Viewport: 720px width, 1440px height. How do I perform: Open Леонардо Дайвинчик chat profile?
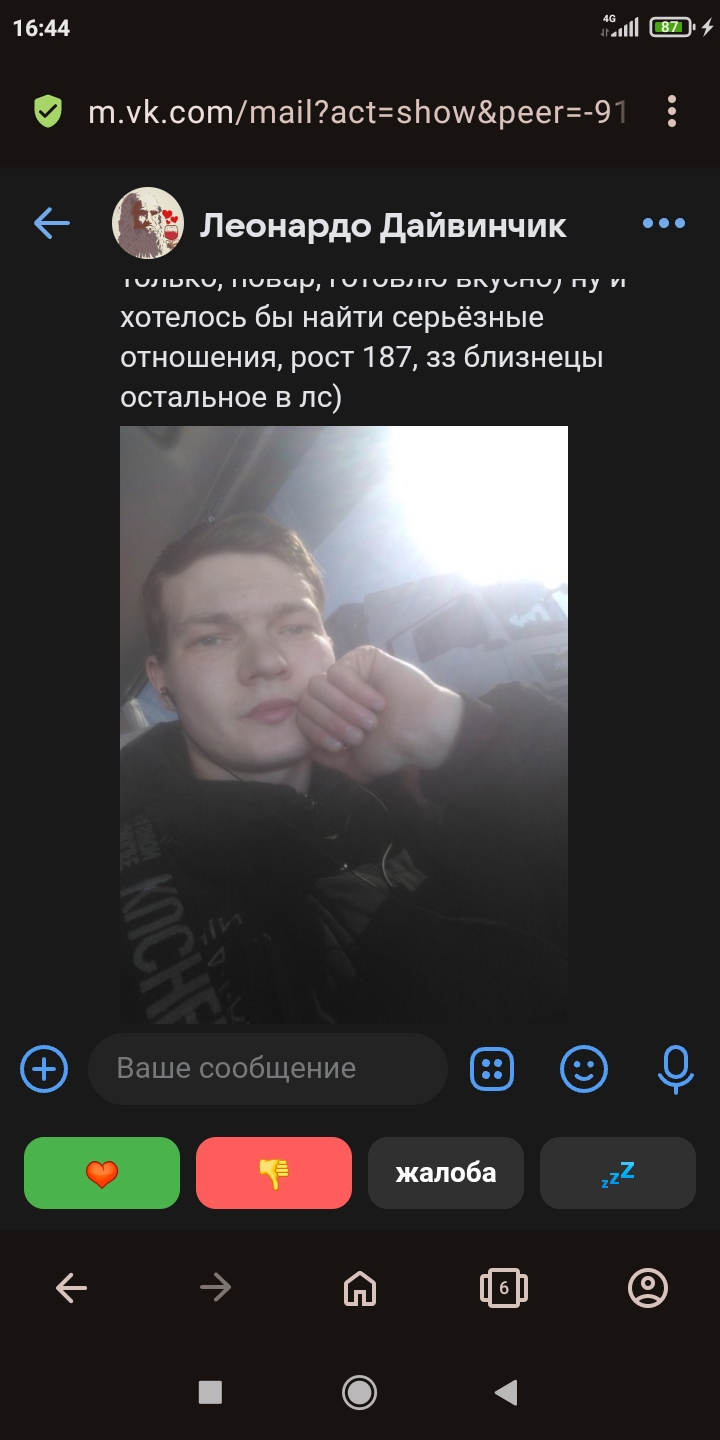click(x=384, y=226)
